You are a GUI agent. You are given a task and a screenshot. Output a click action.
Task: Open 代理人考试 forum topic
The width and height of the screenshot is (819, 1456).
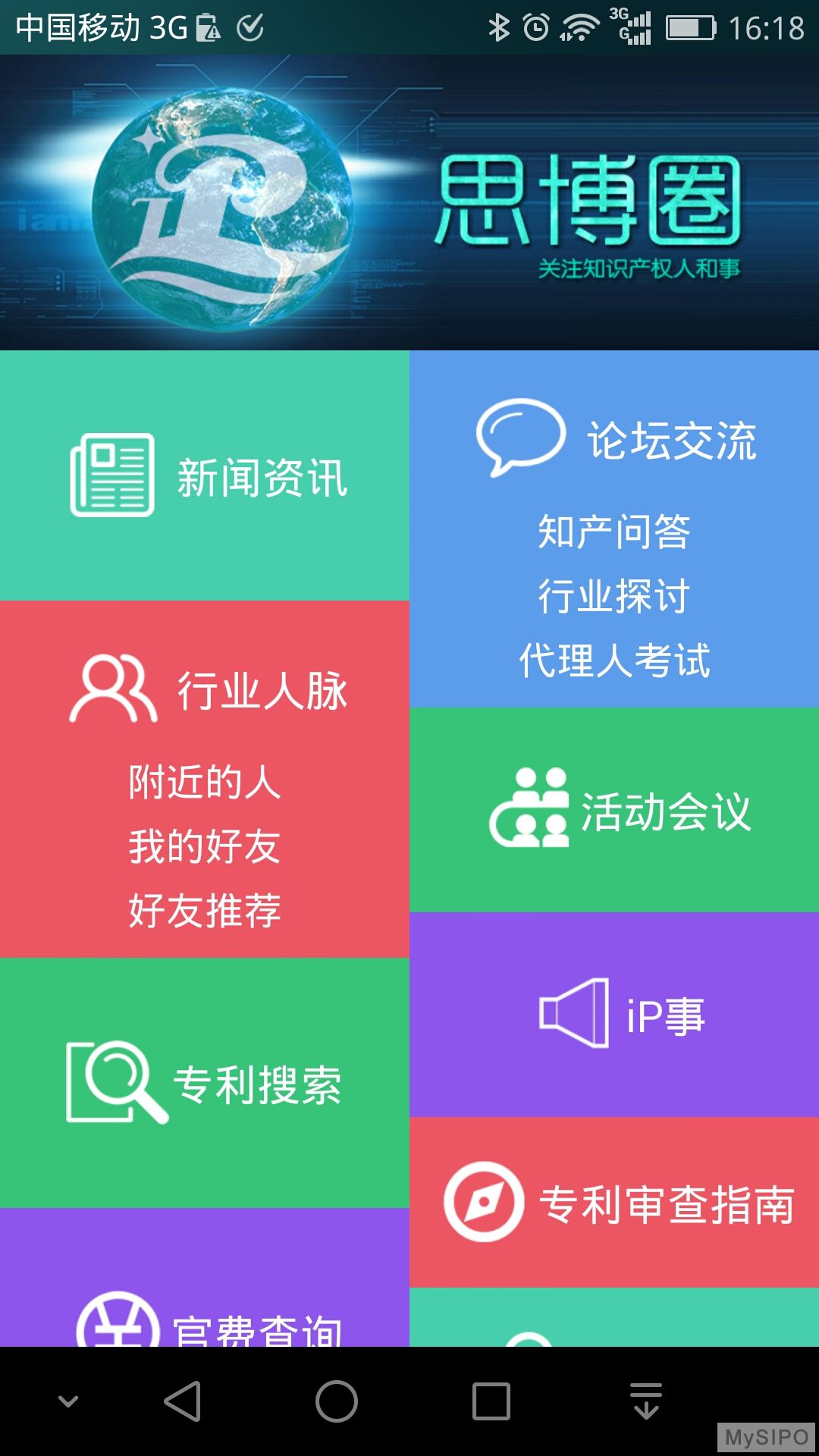[x=614, y=661]
